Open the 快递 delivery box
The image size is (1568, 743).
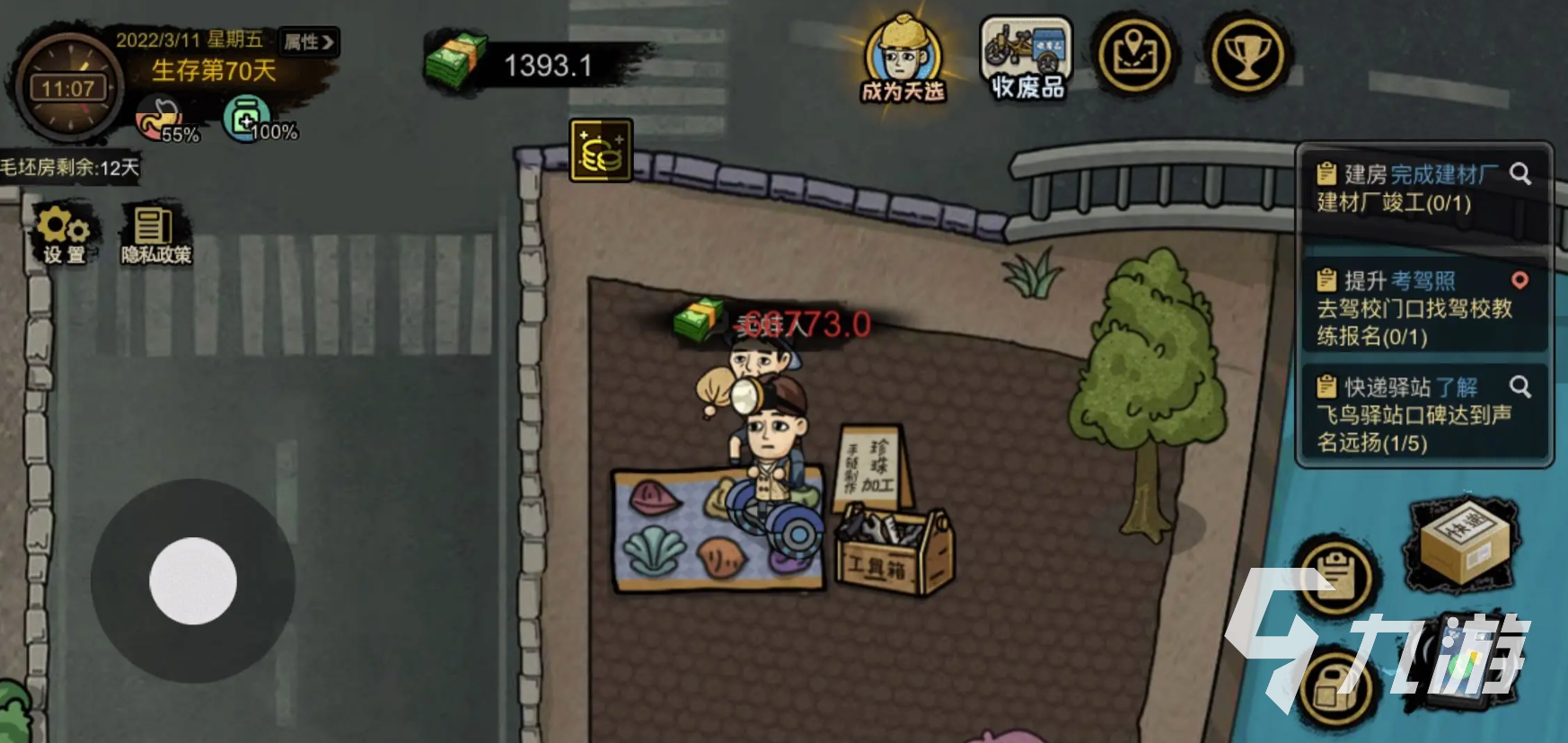tap(1463, 542)
